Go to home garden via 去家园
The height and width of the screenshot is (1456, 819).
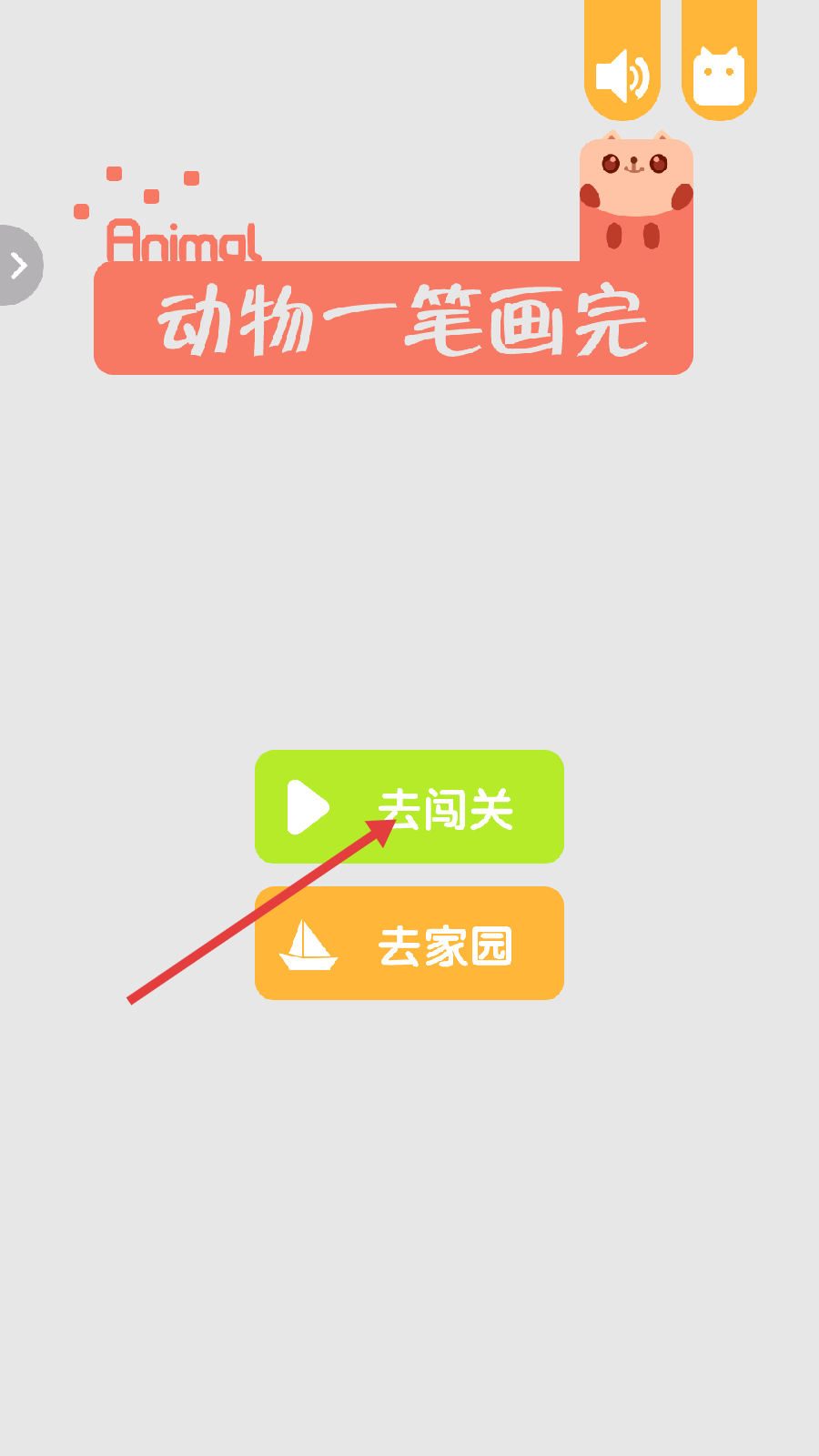pyautogui.click(x=409, y=944)
